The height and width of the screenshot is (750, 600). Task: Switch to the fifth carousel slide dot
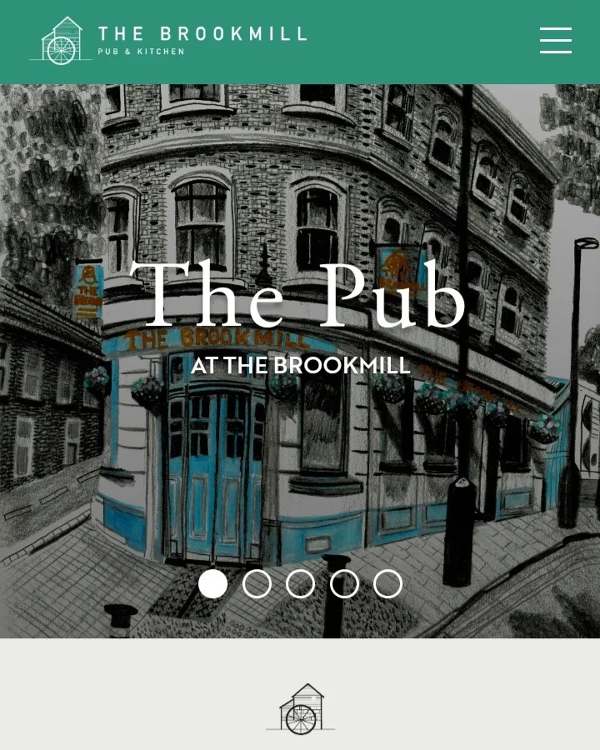(388, 584)
